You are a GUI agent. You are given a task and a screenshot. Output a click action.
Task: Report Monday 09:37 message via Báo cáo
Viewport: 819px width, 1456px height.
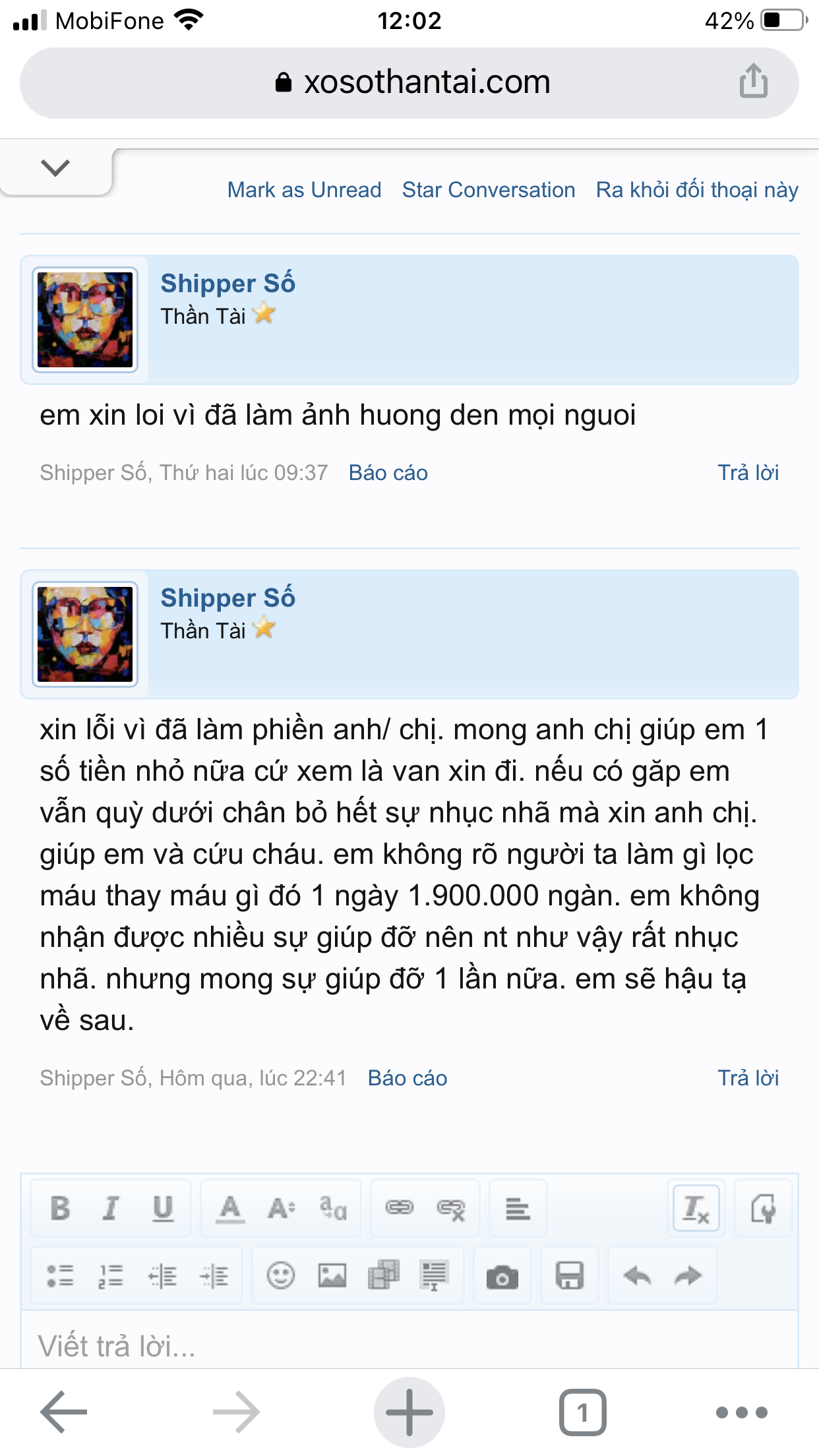388,473
